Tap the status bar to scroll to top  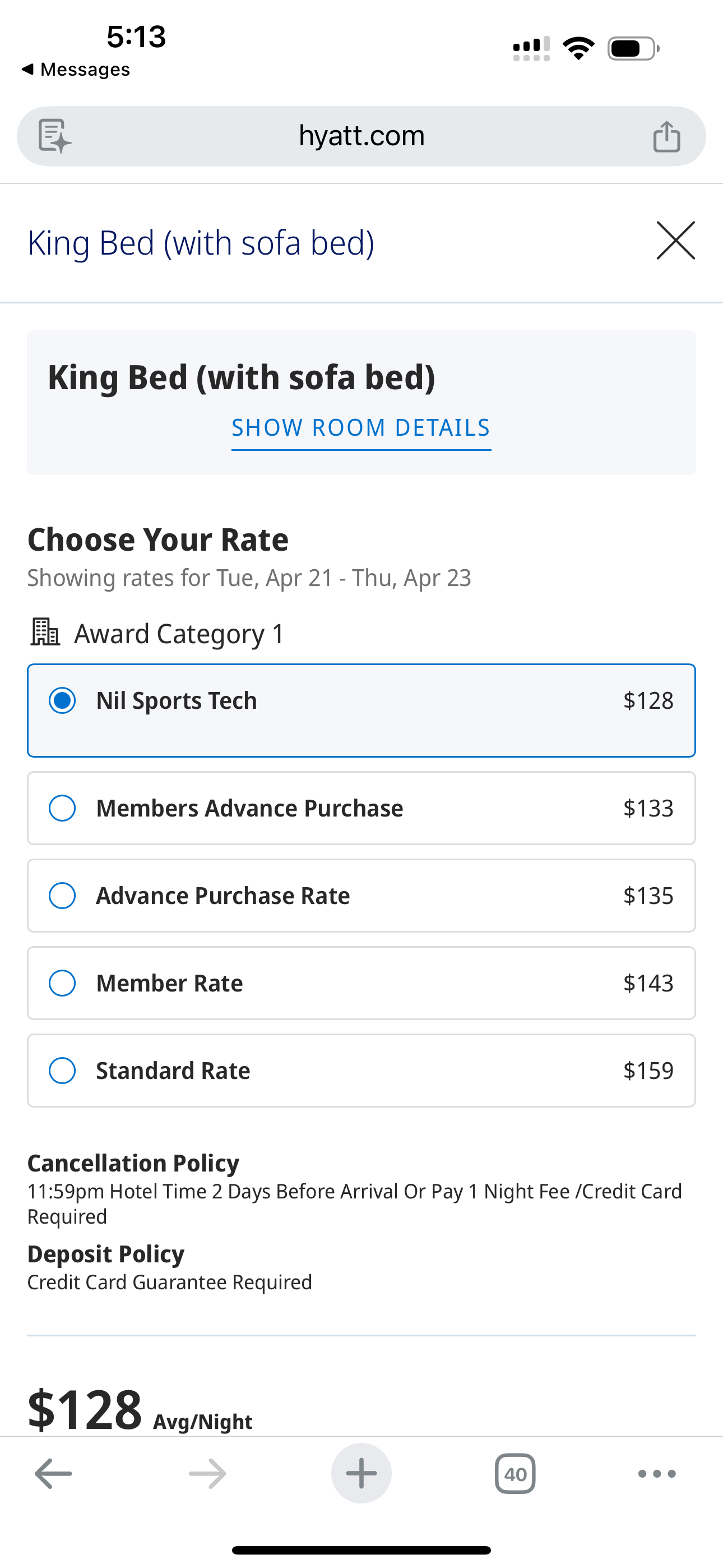361,36
